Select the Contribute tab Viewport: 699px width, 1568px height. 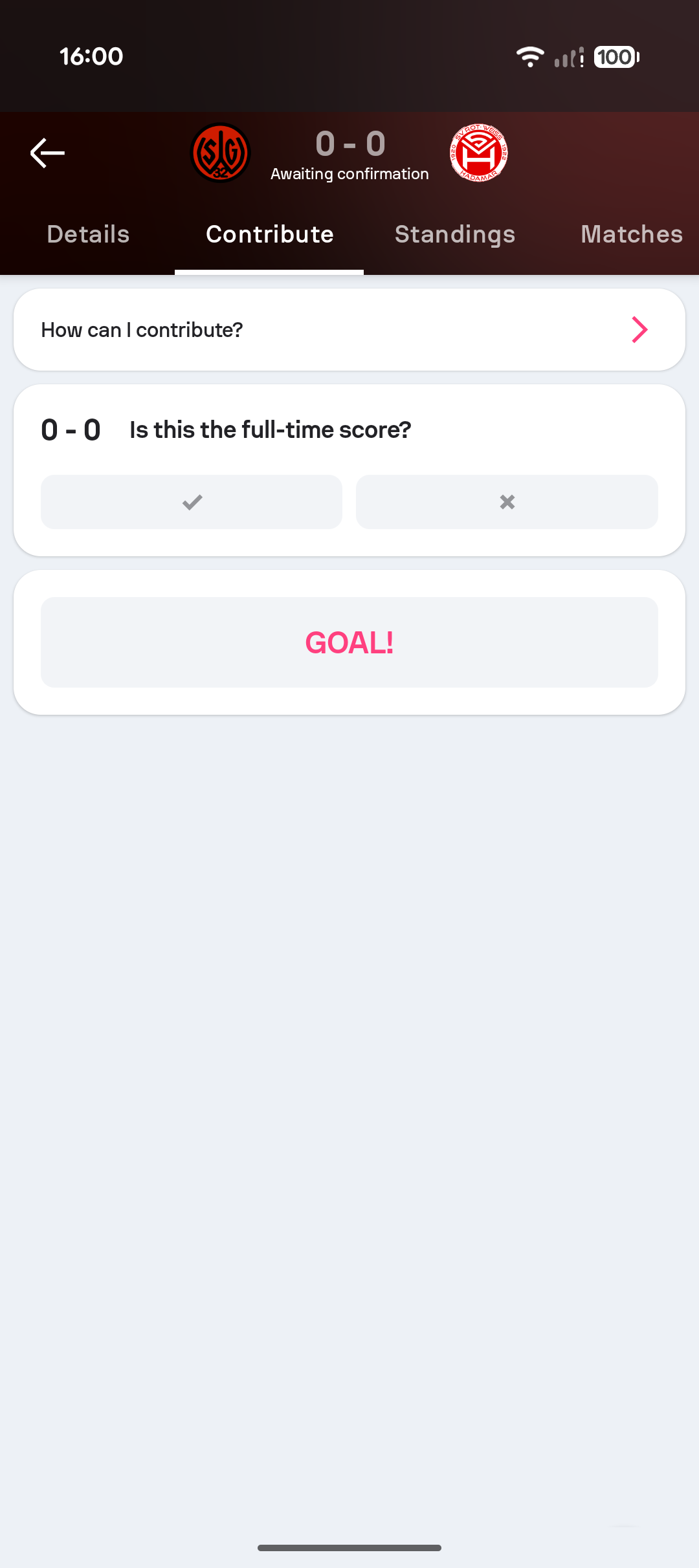click(x=269, y=234)
